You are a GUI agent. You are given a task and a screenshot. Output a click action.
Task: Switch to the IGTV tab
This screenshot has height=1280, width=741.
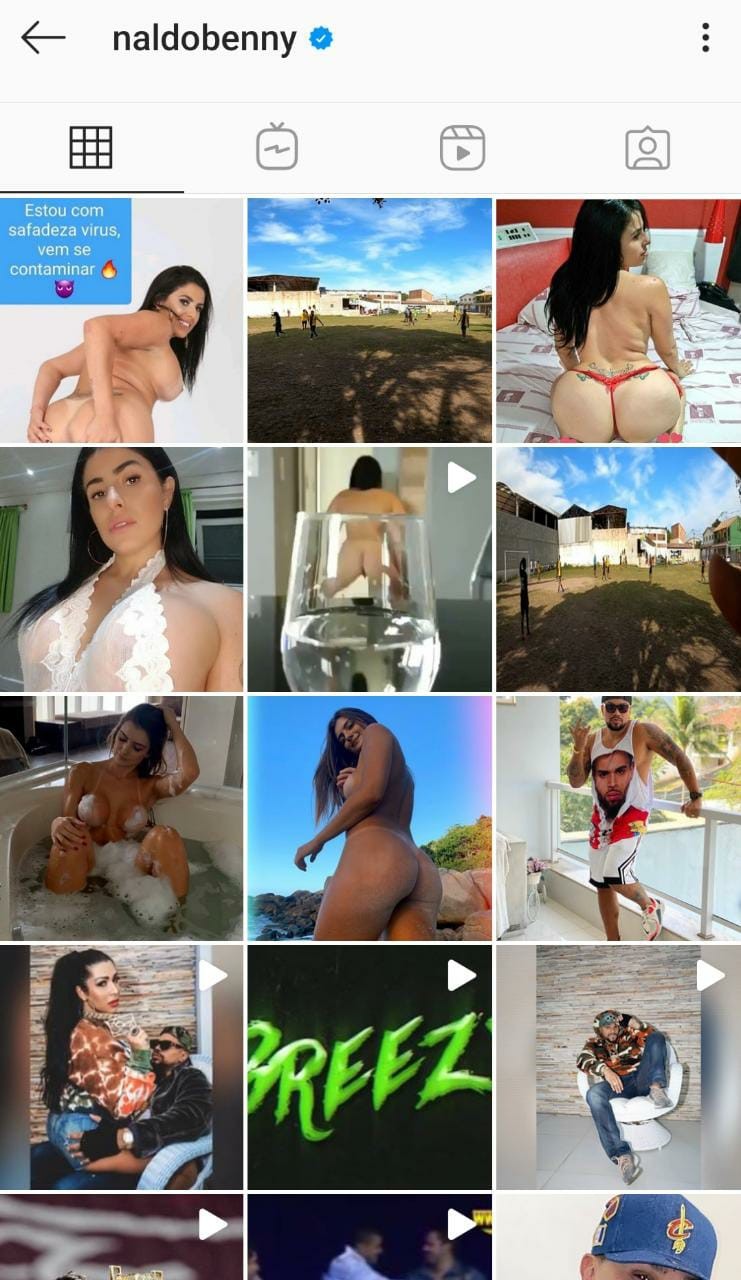(277, 148)
